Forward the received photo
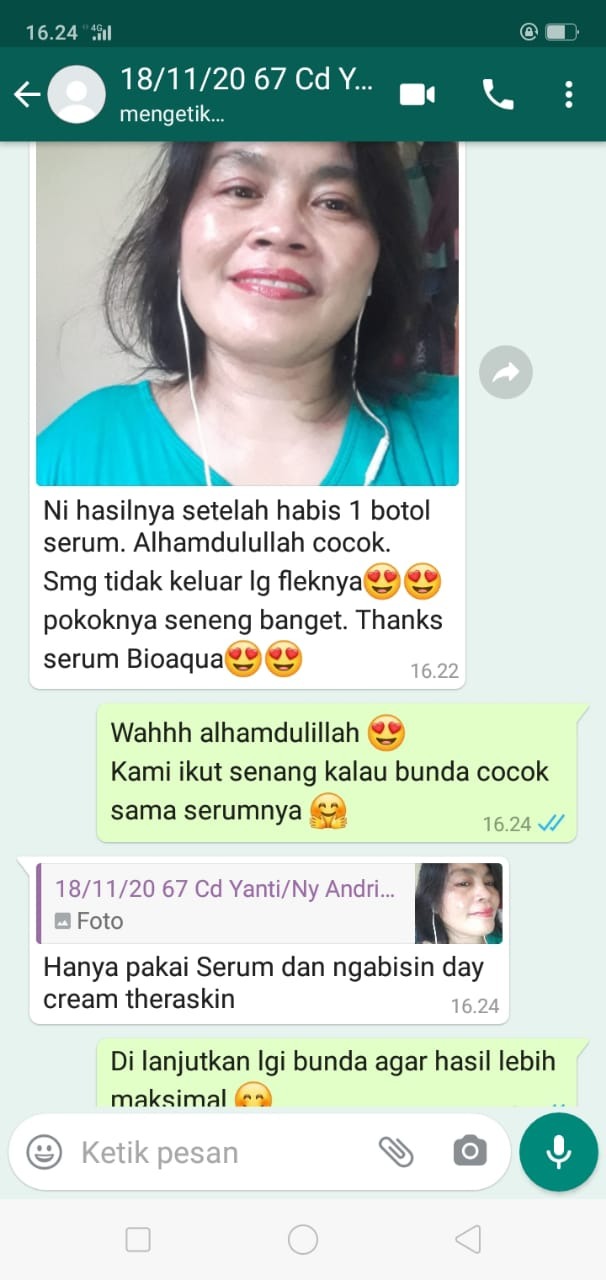 coord(505,374)
